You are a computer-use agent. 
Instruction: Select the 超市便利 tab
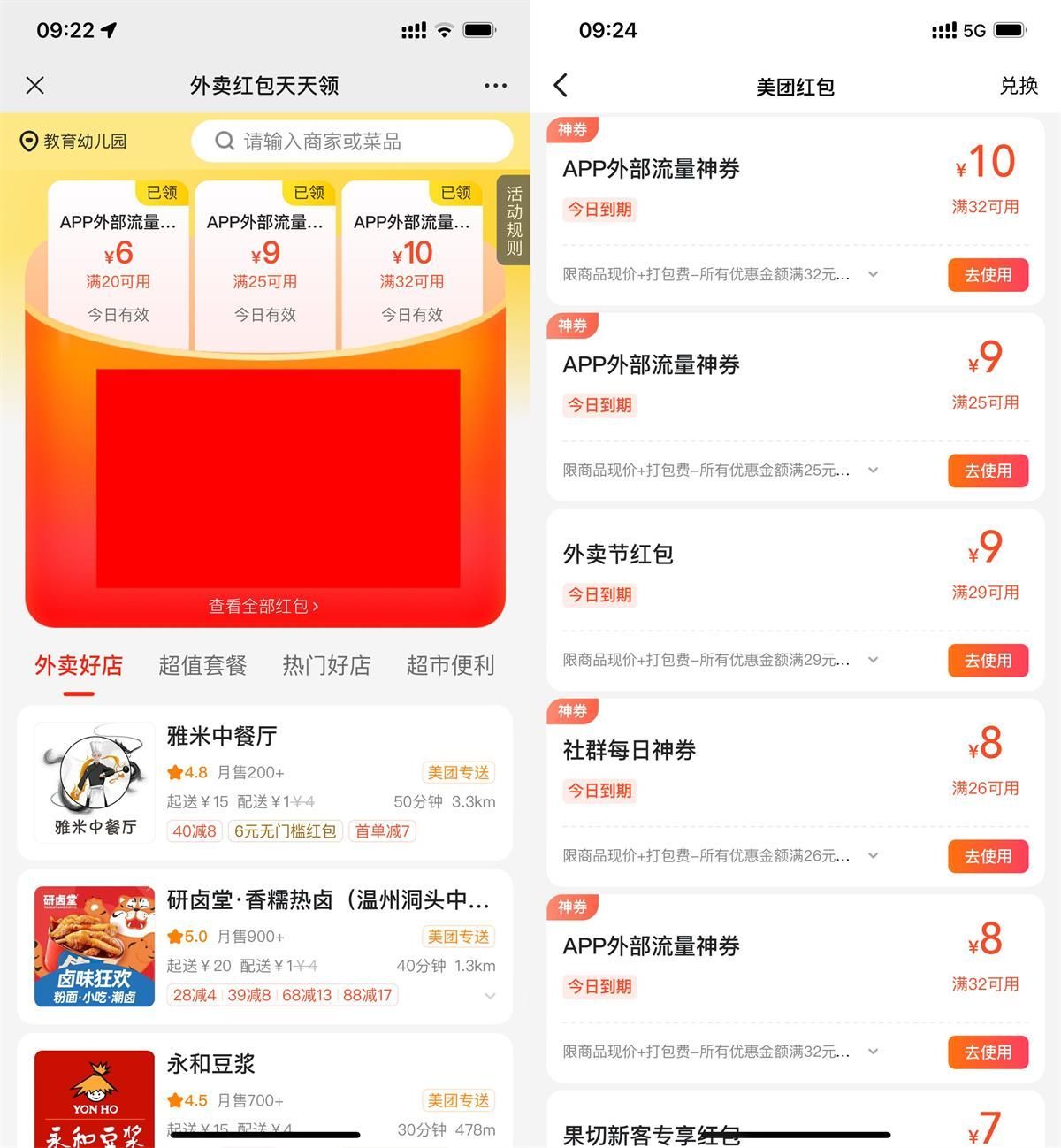(450, 665)
